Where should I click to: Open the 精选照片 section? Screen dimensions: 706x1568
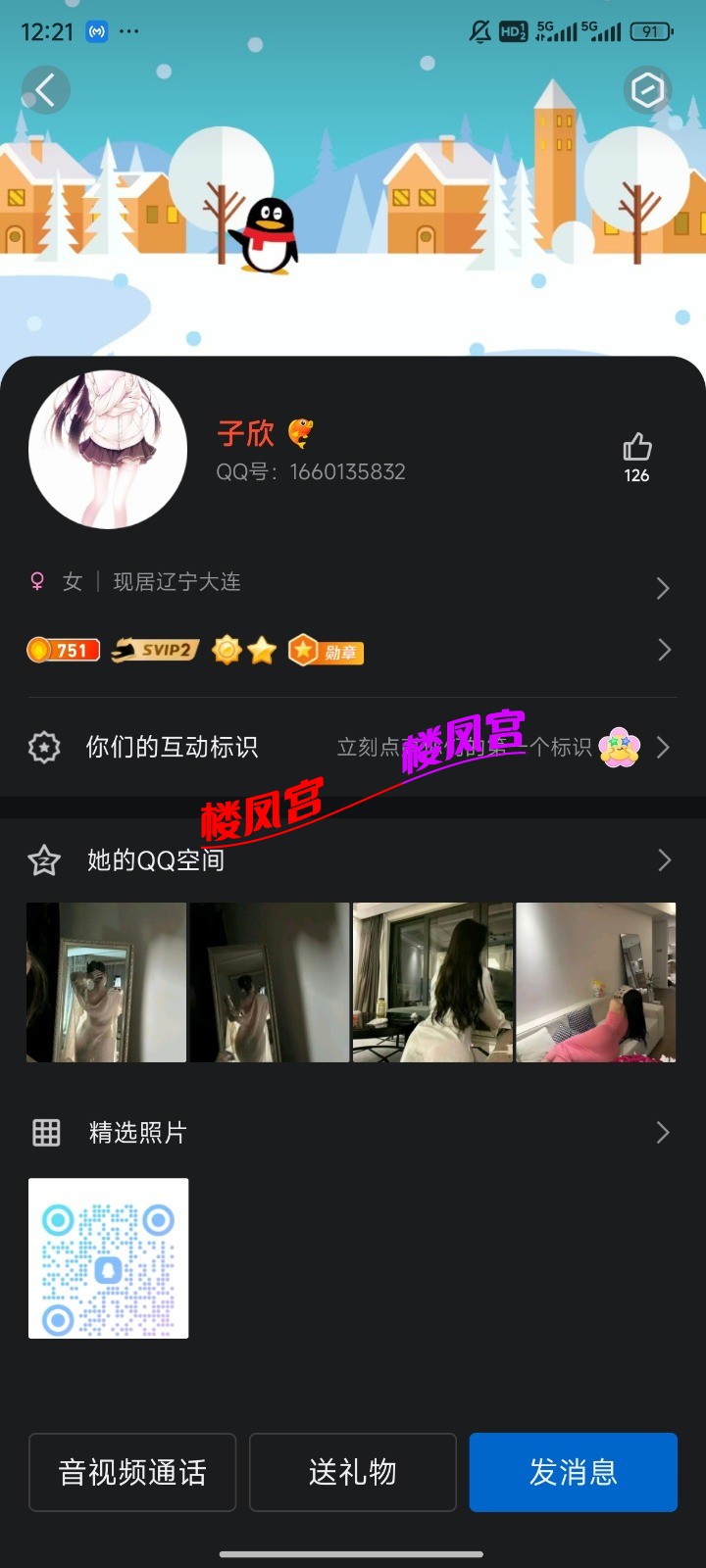pos(351,1133)
